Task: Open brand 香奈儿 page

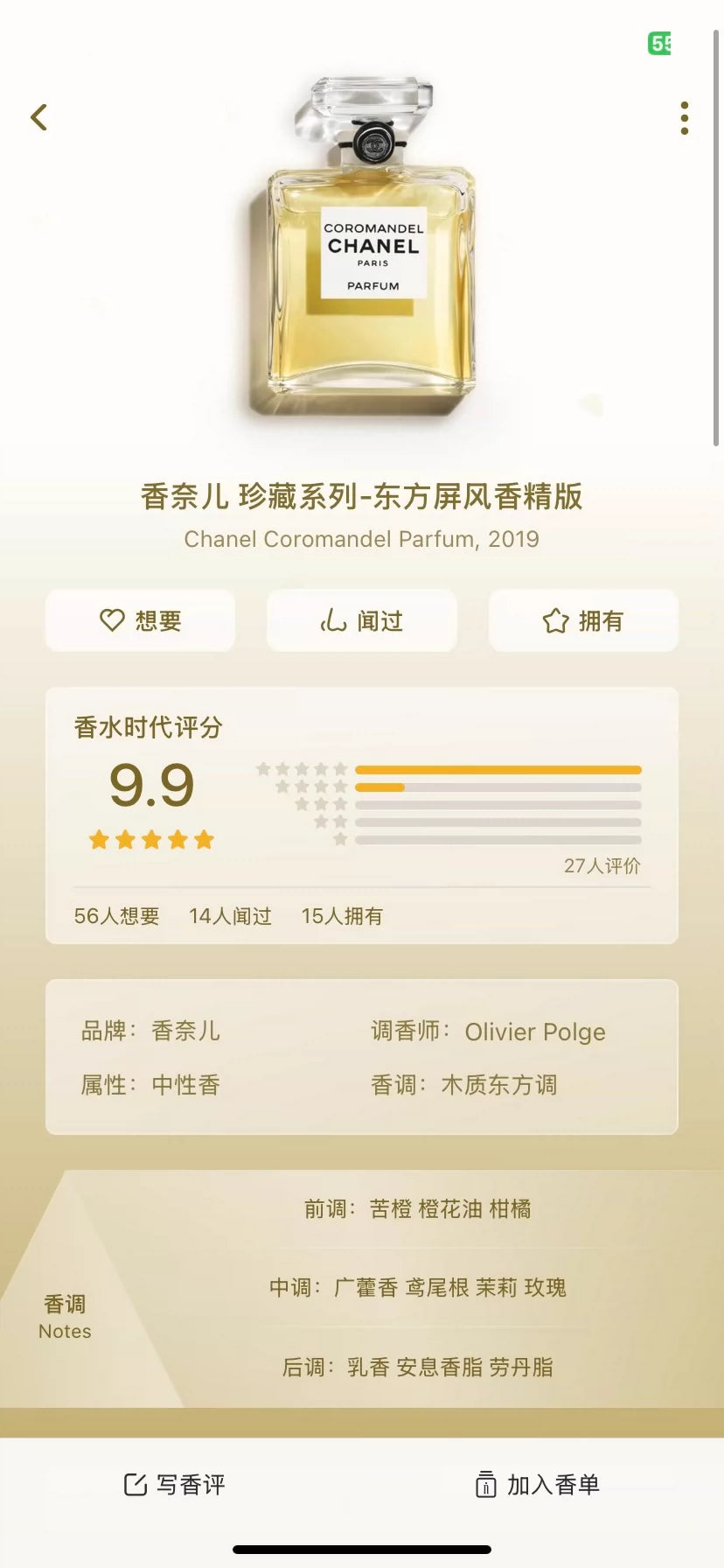Action: pyautogui.click(x=185, y=1031)
